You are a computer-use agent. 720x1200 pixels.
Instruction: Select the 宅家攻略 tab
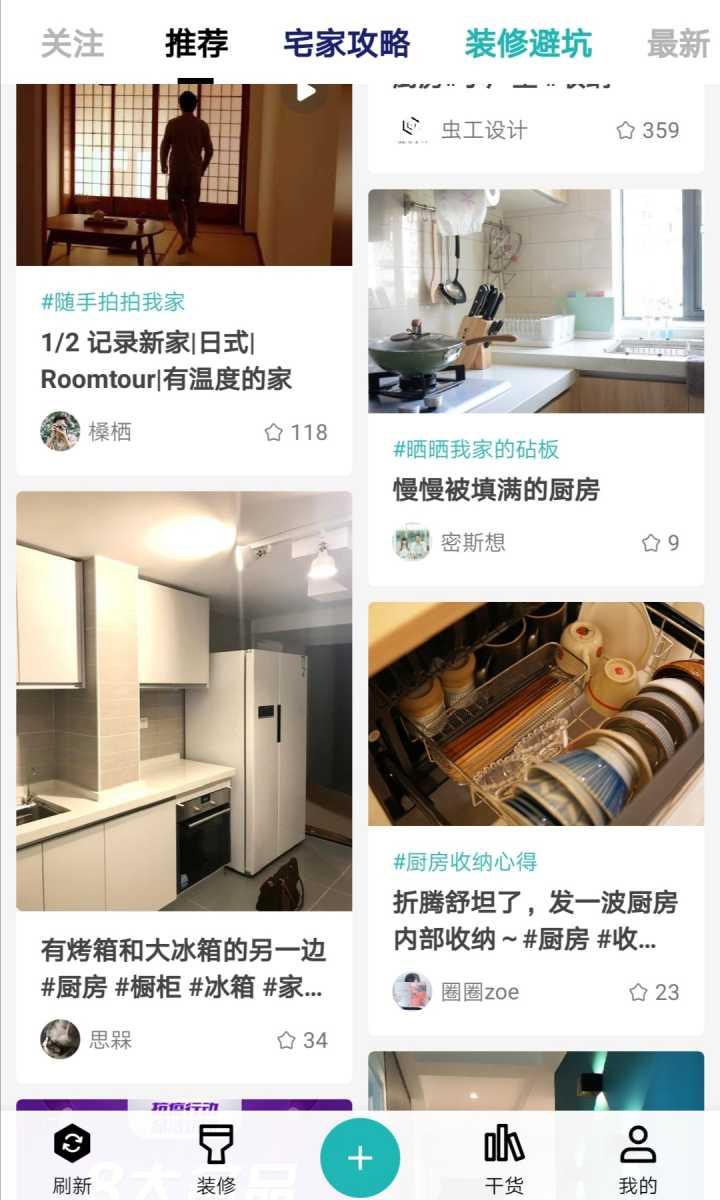pos(346,44)
